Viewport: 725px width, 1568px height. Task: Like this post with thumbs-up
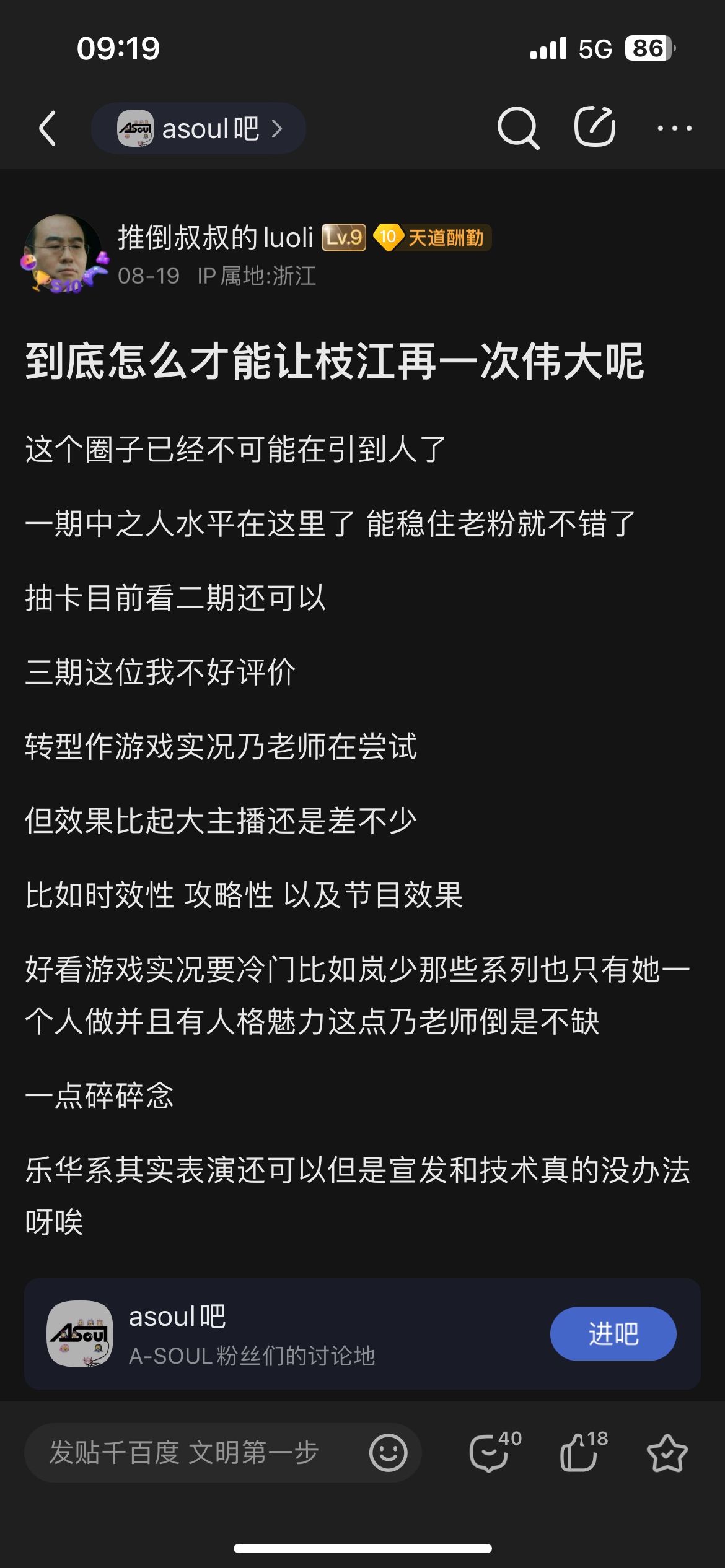click(583, 1451)
